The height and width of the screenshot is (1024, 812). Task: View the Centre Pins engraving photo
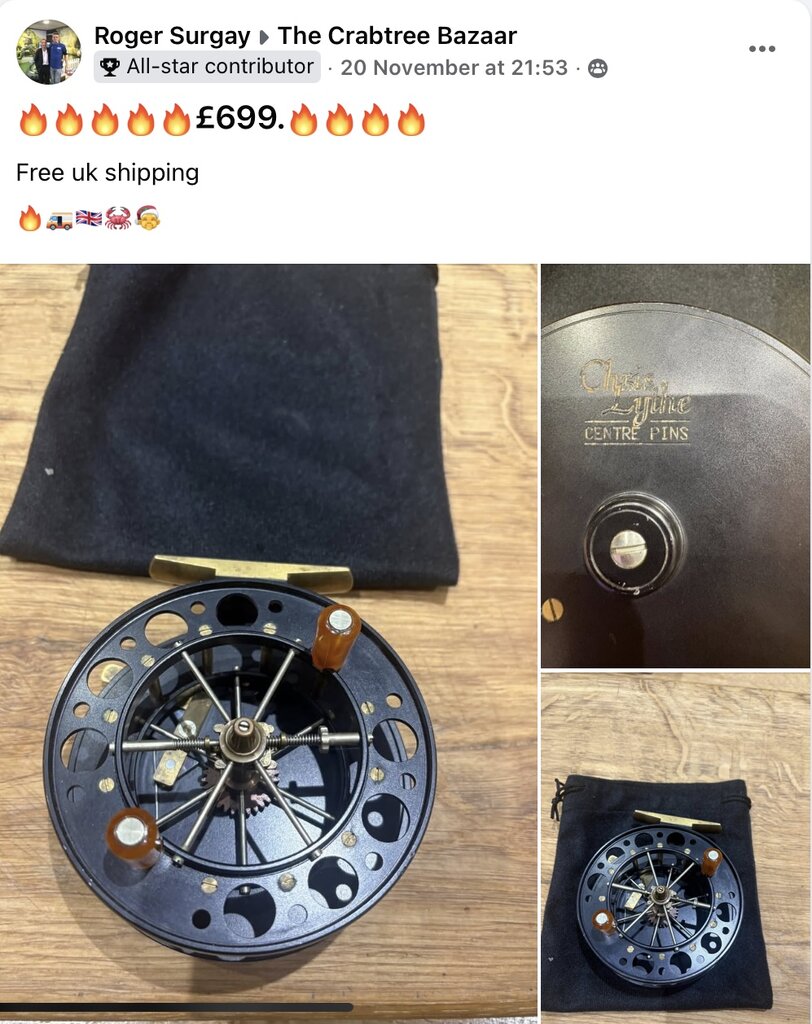pos(676,465)
